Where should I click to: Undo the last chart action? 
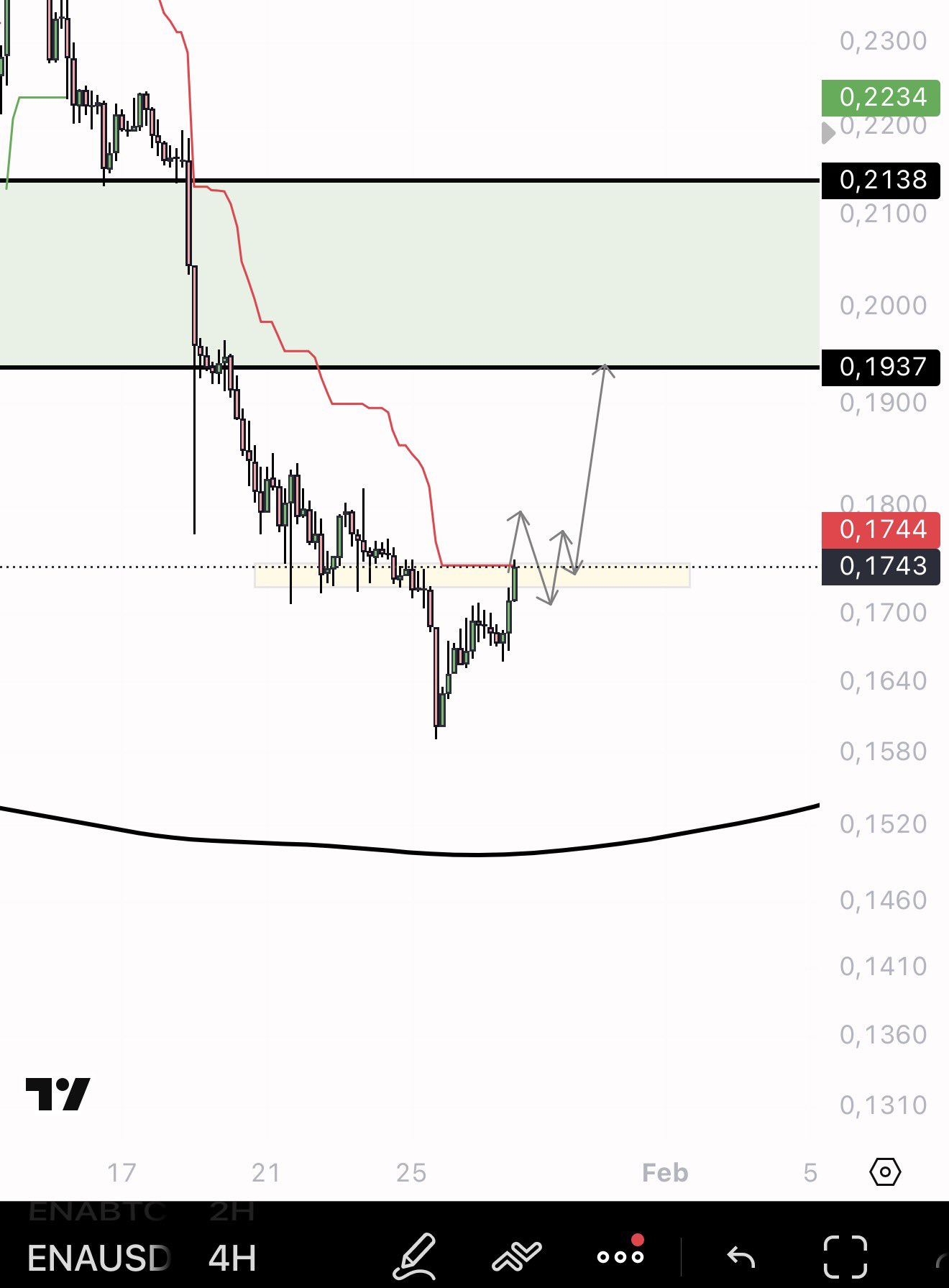(x=741, y=1256)
